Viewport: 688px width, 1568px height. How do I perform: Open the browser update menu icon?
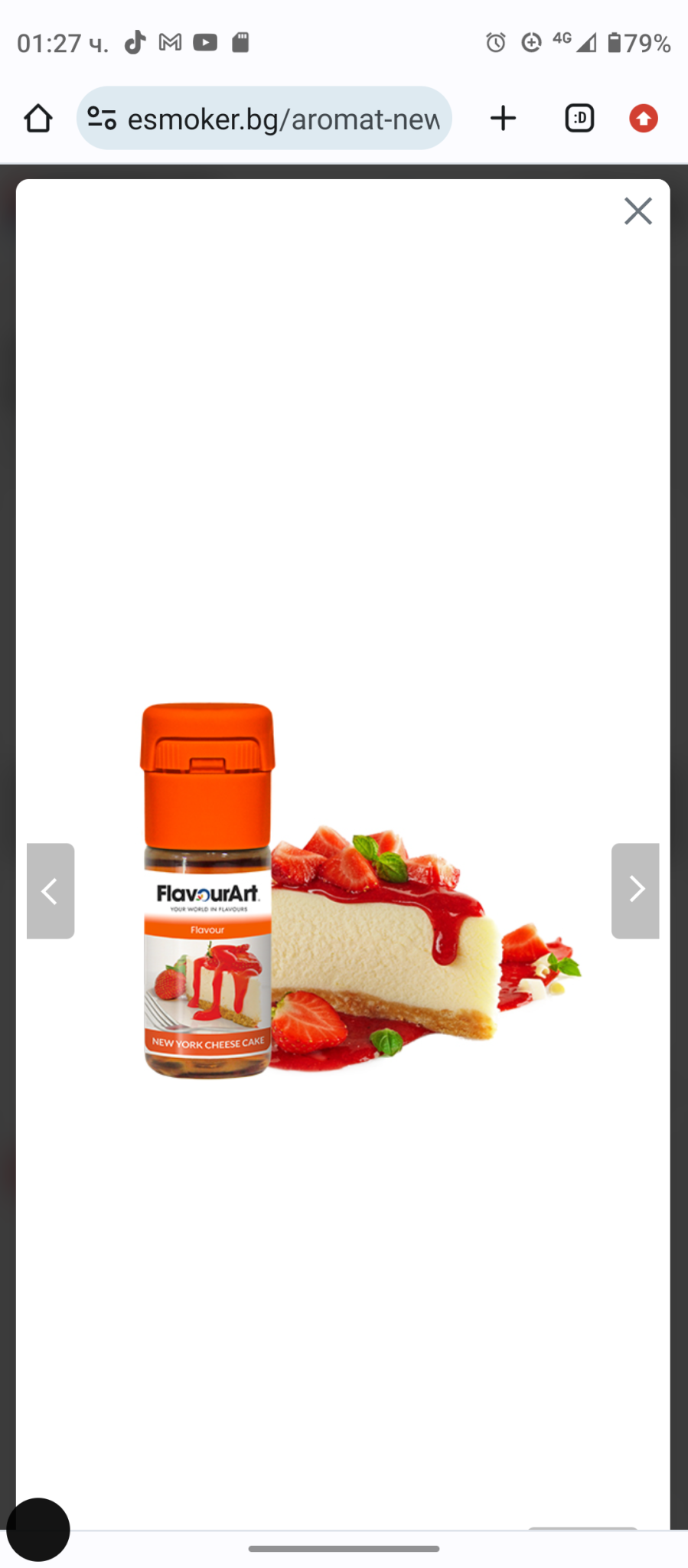[x=643, y=119]
